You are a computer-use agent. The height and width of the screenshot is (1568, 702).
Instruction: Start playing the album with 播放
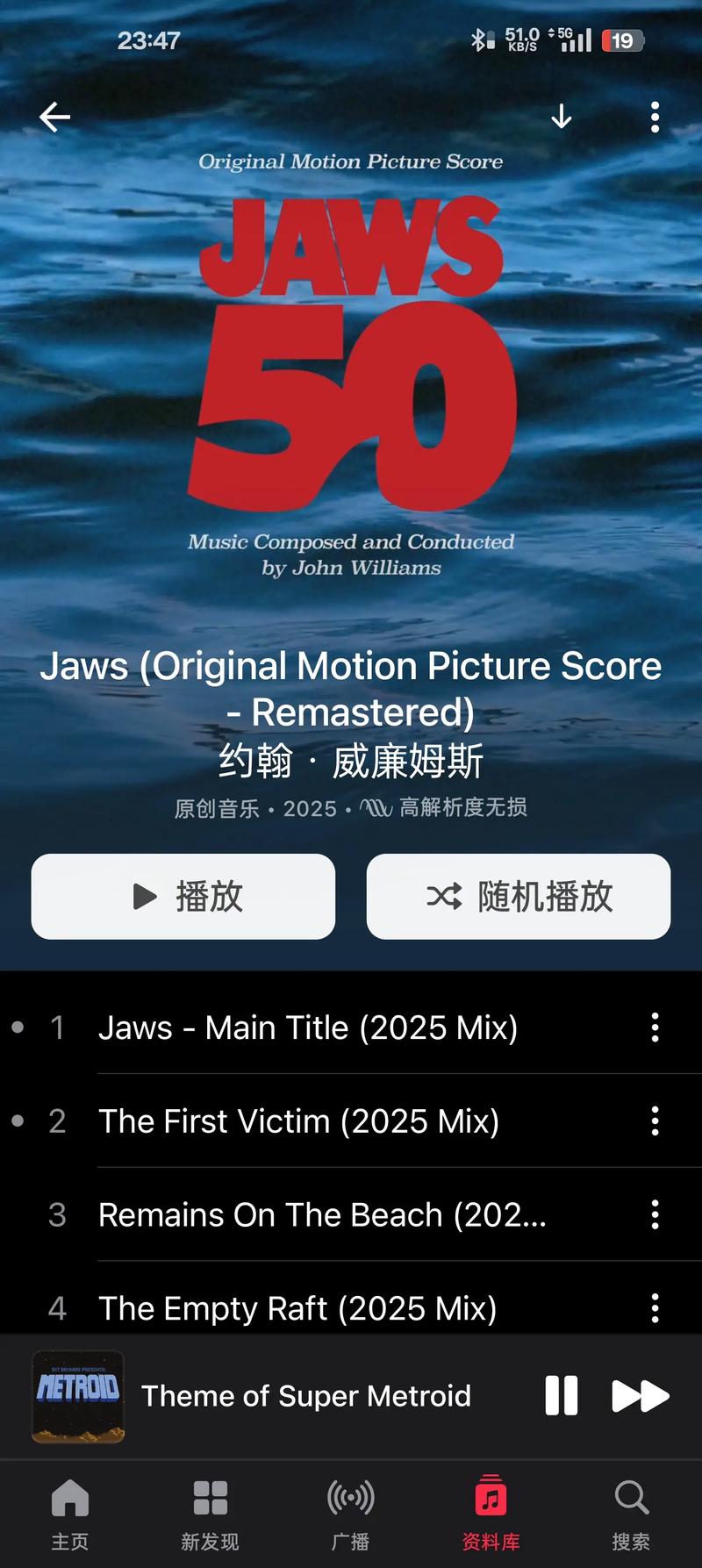[183, 896]
